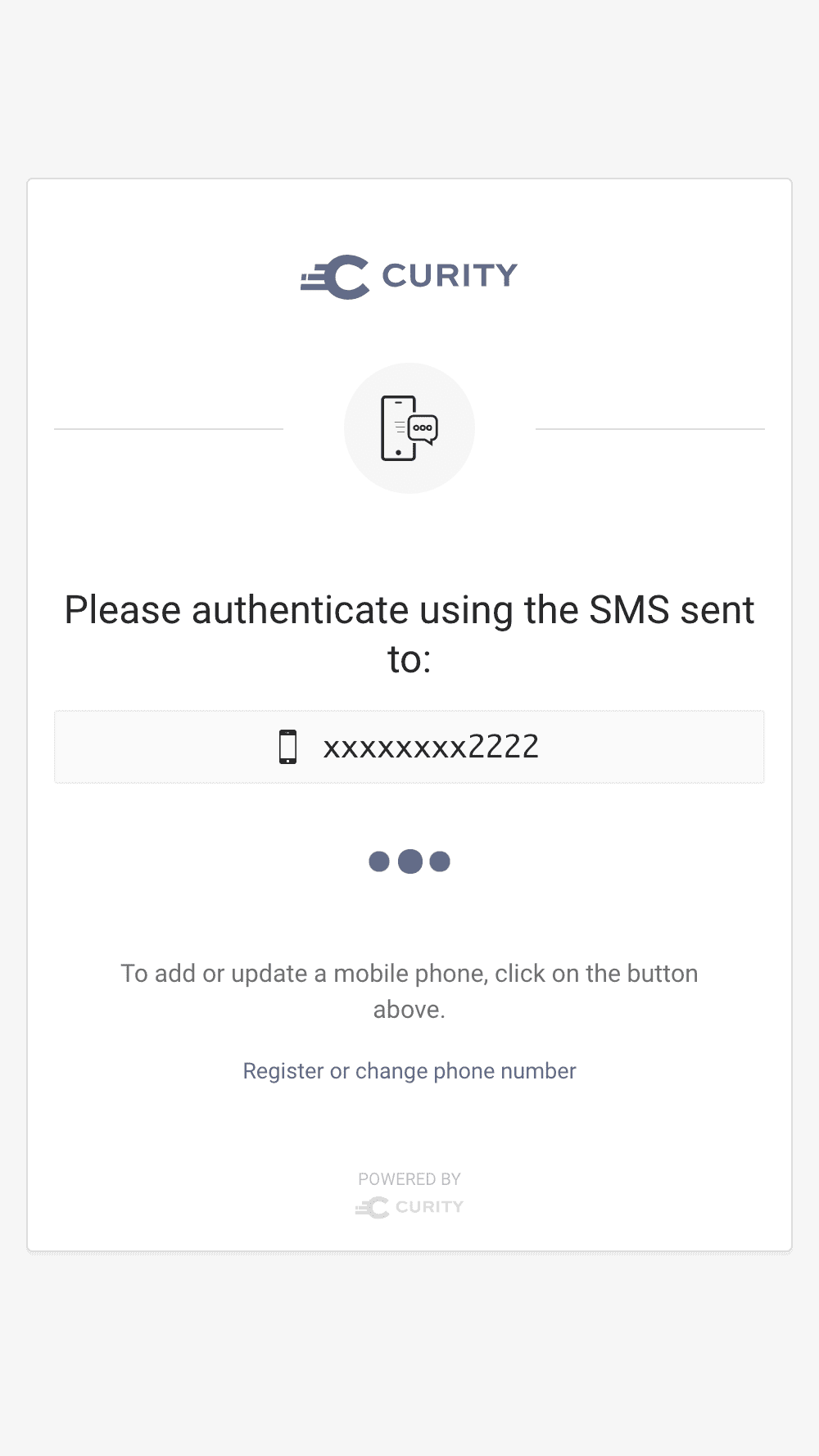Click the right divider line beside the SMS icon
Screen dimensions: 819x1456
coord(649,429)
